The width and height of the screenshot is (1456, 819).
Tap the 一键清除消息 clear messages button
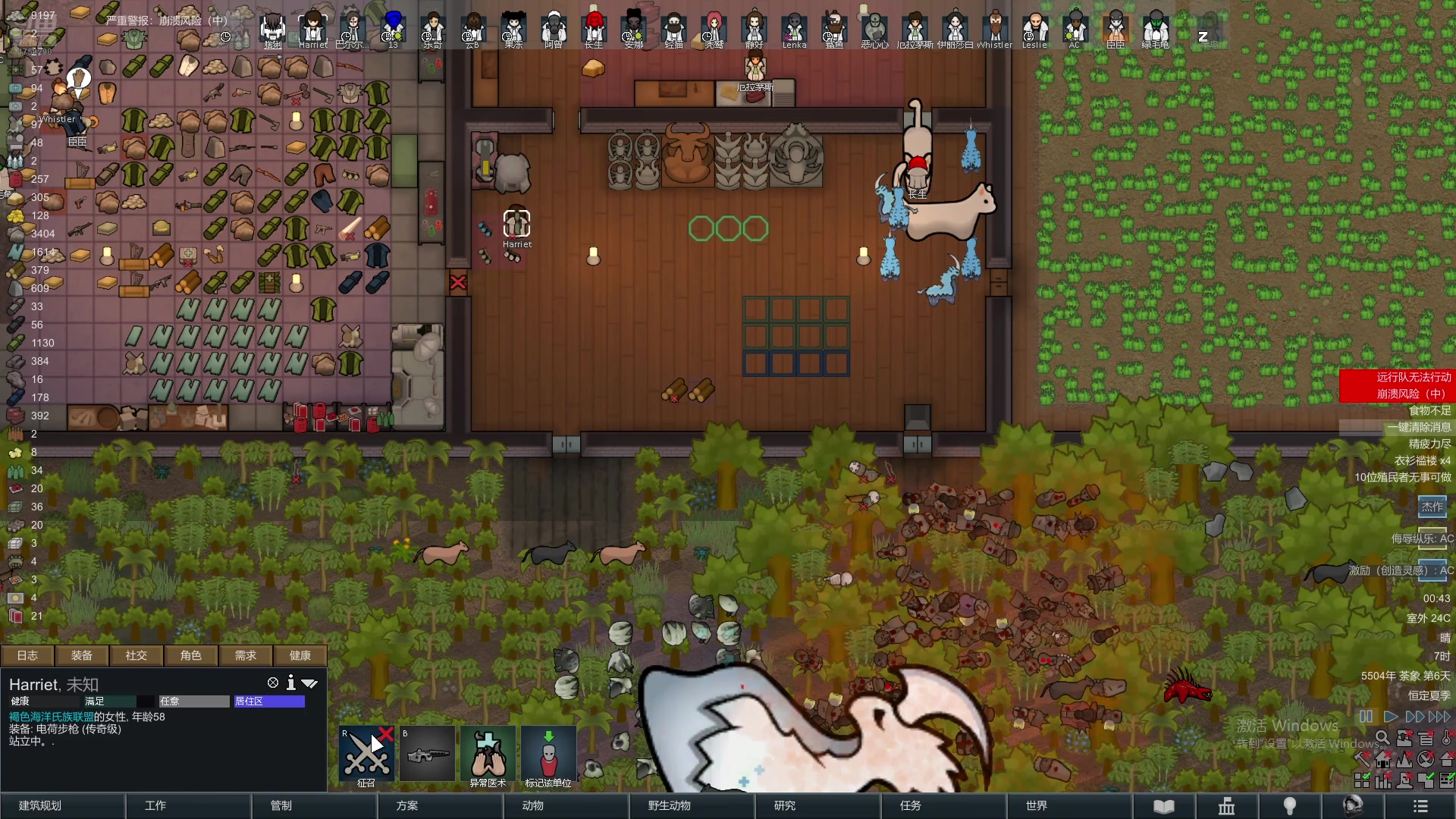coord(1418,427)
